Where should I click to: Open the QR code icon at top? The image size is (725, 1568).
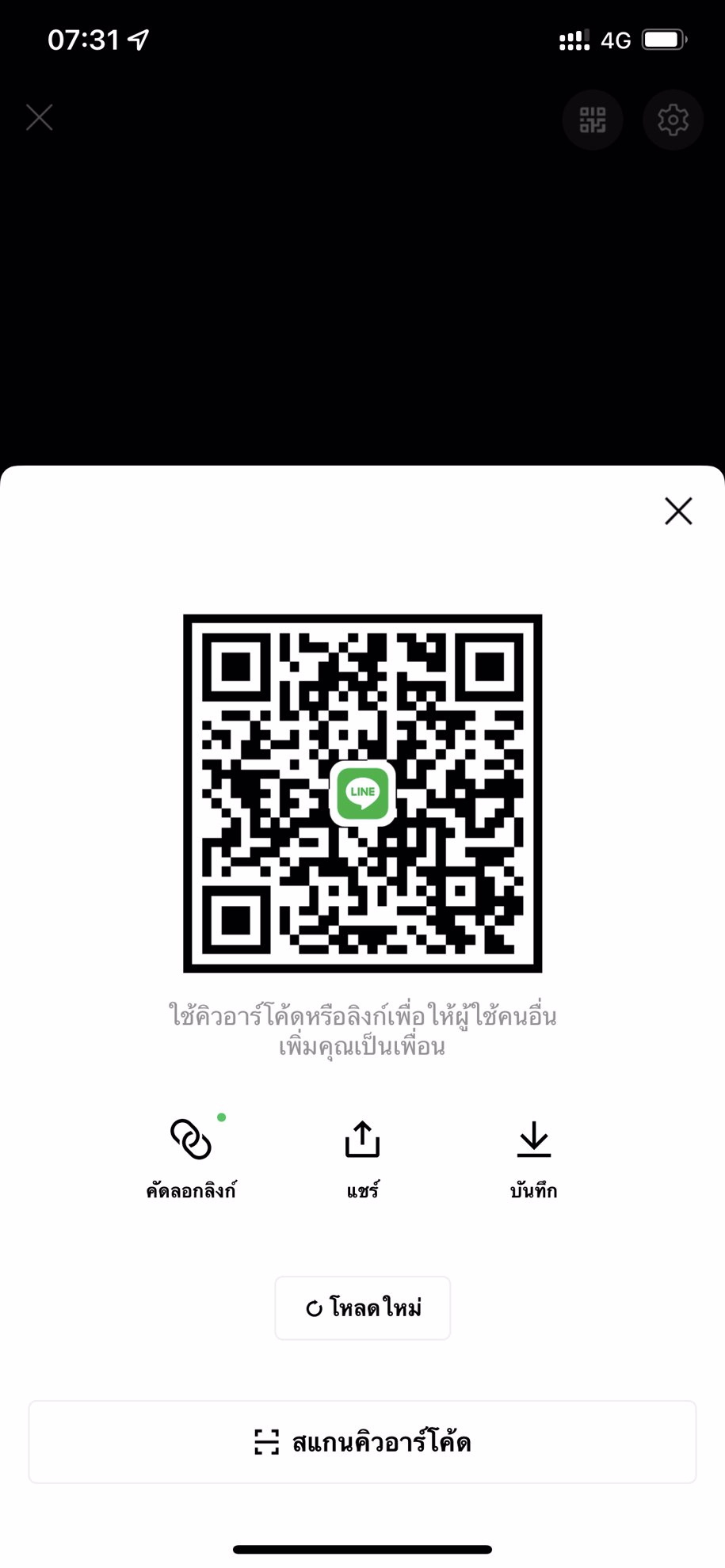tap(593, 120)
